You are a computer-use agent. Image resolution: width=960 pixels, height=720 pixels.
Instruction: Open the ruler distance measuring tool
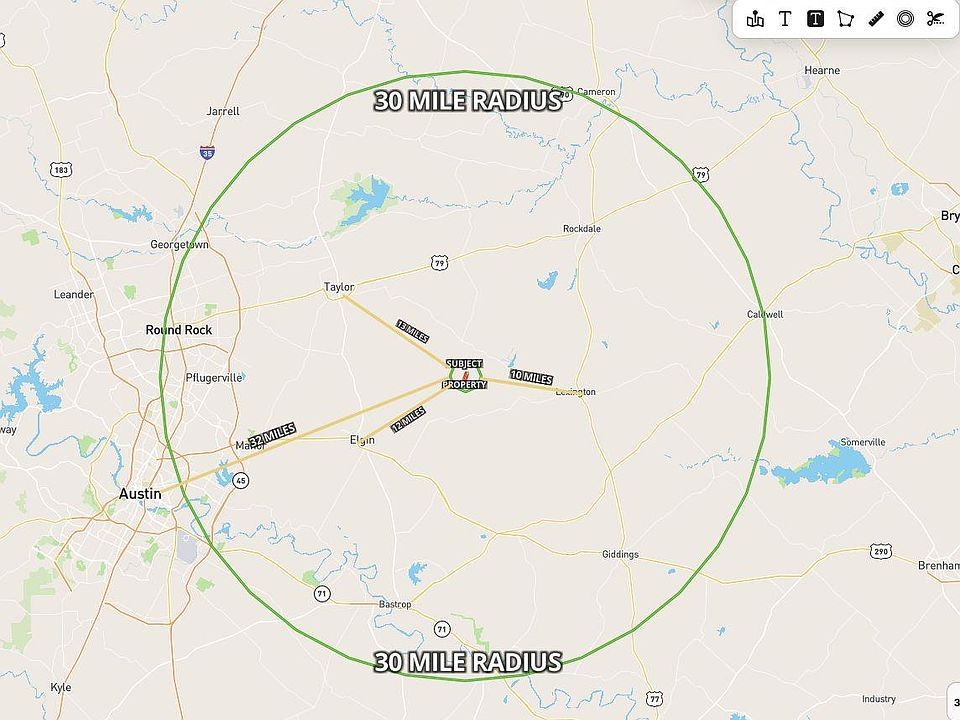876,19
